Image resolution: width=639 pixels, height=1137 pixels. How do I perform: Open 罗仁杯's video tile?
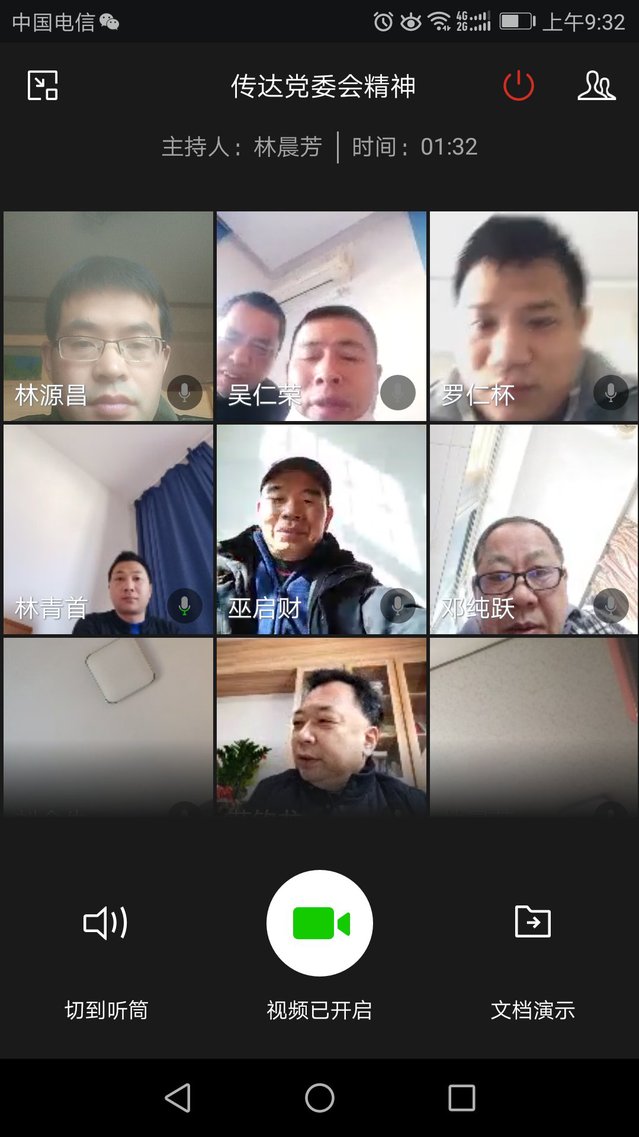pos(534,316)
